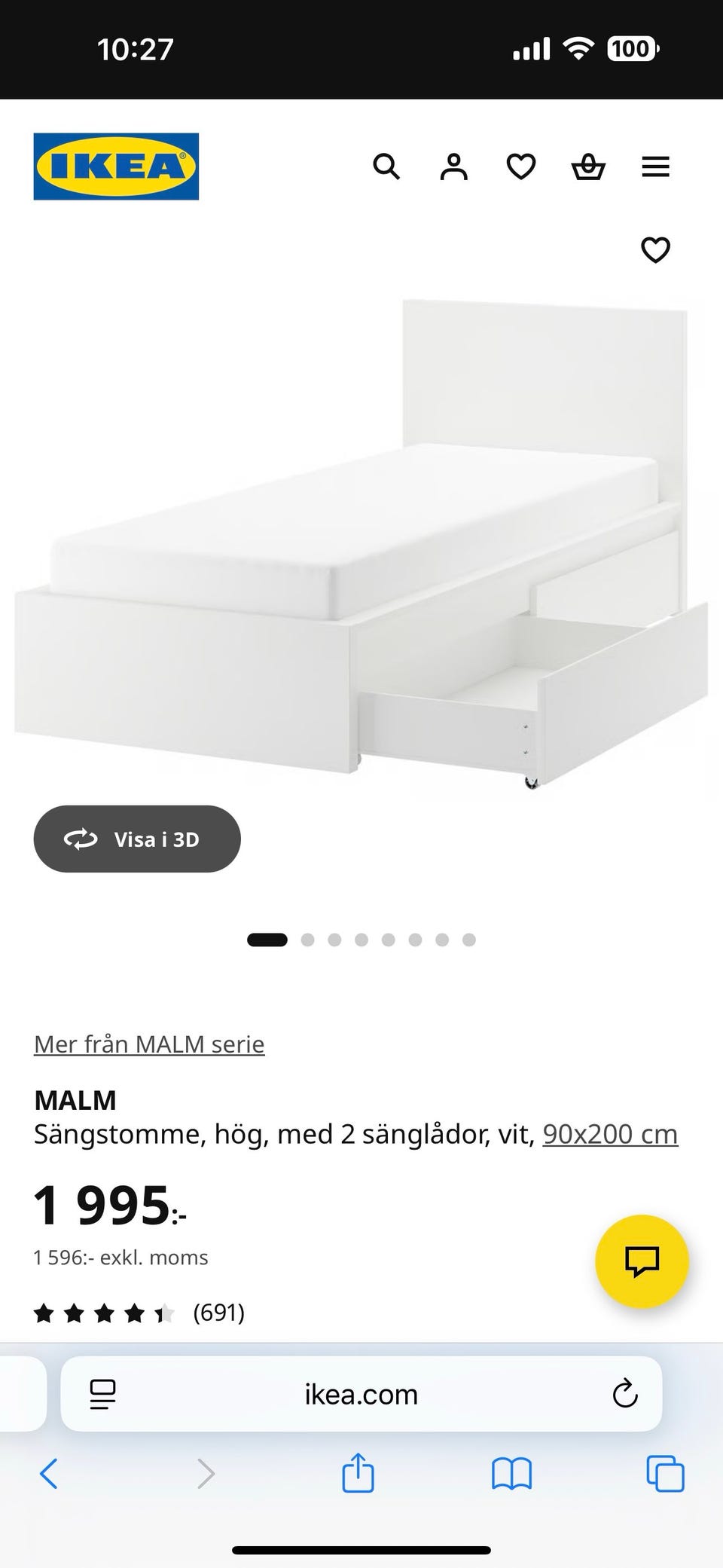This screenshot has height=1568, width=723.
Task: Open the account profile icon
Action: coord(453,167)
